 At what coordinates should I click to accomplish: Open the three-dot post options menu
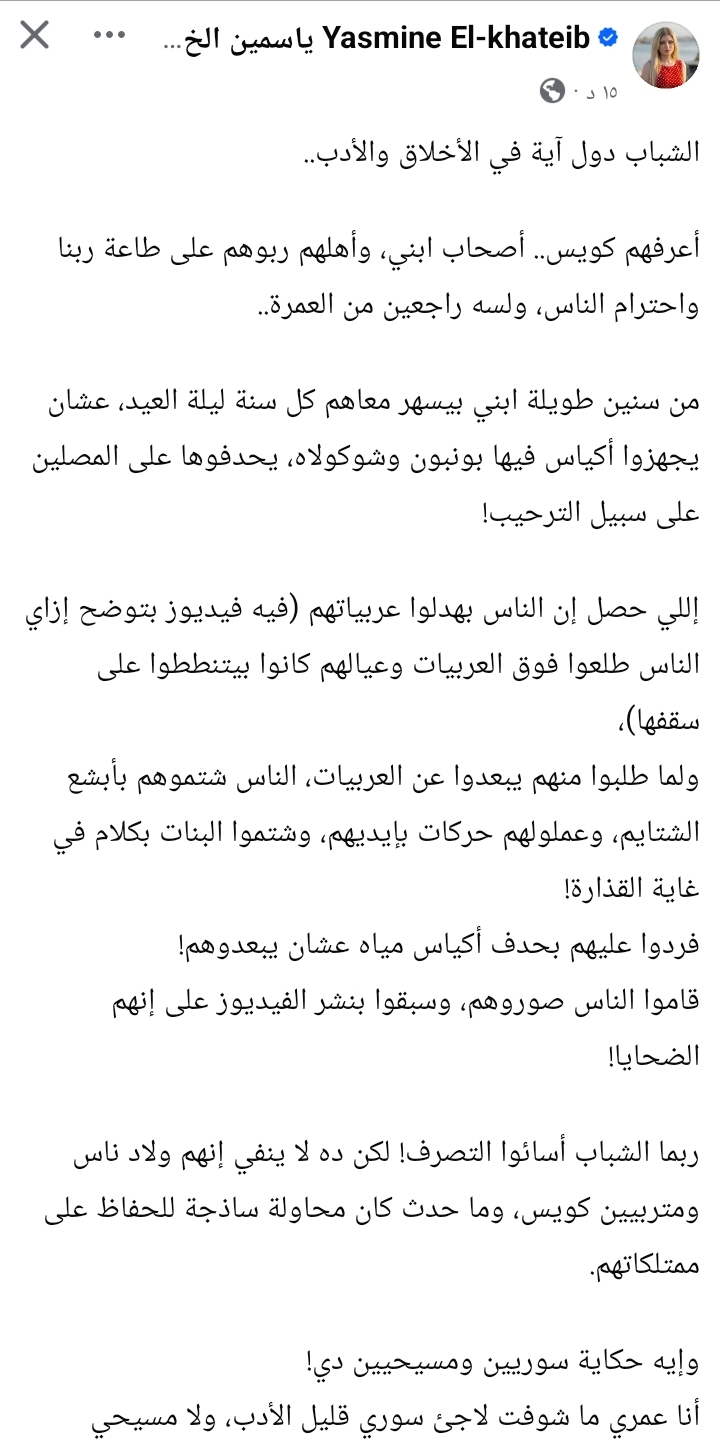tap(109, 37)
